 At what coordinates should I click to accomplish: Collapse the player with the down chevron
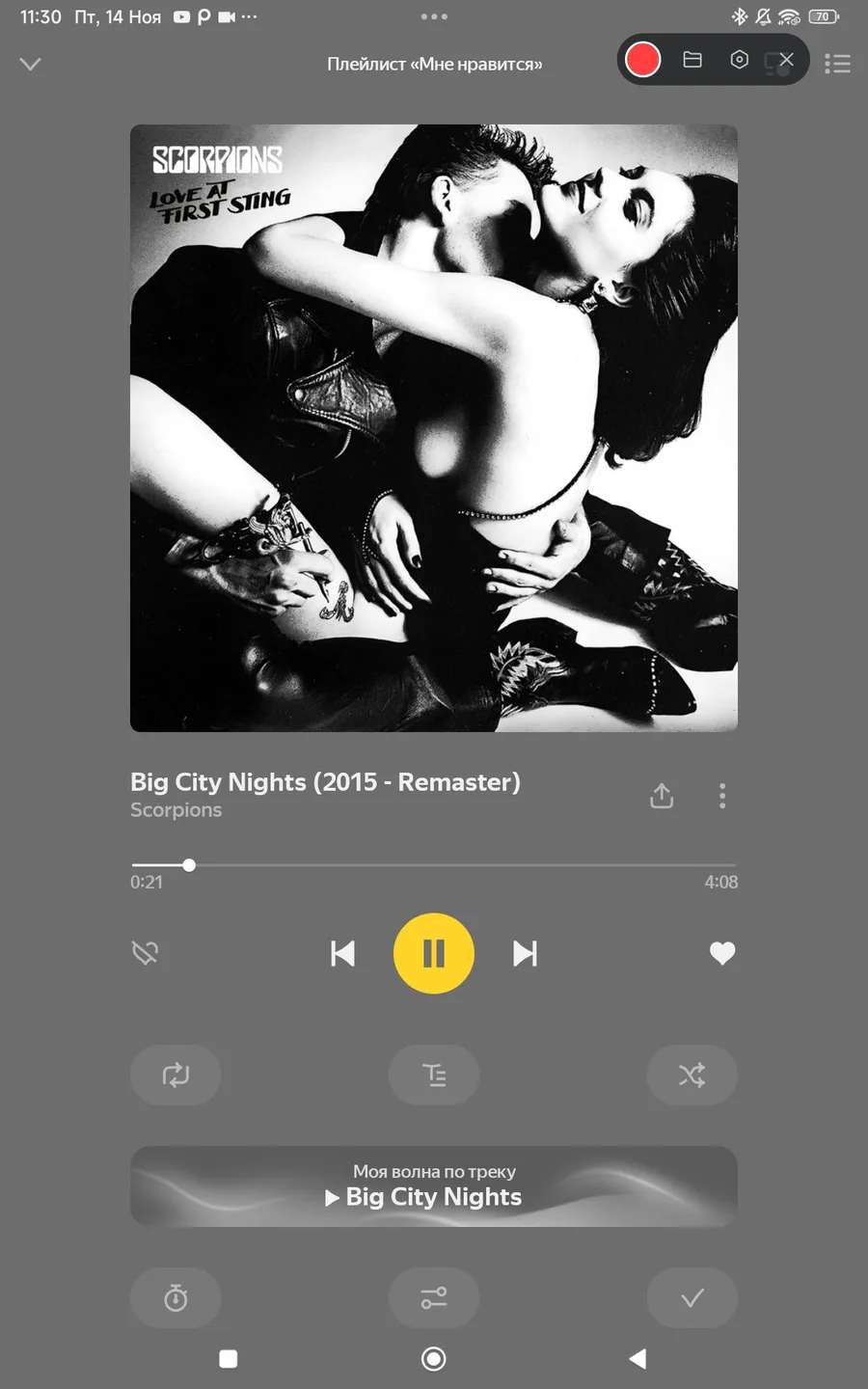(31, 64)
